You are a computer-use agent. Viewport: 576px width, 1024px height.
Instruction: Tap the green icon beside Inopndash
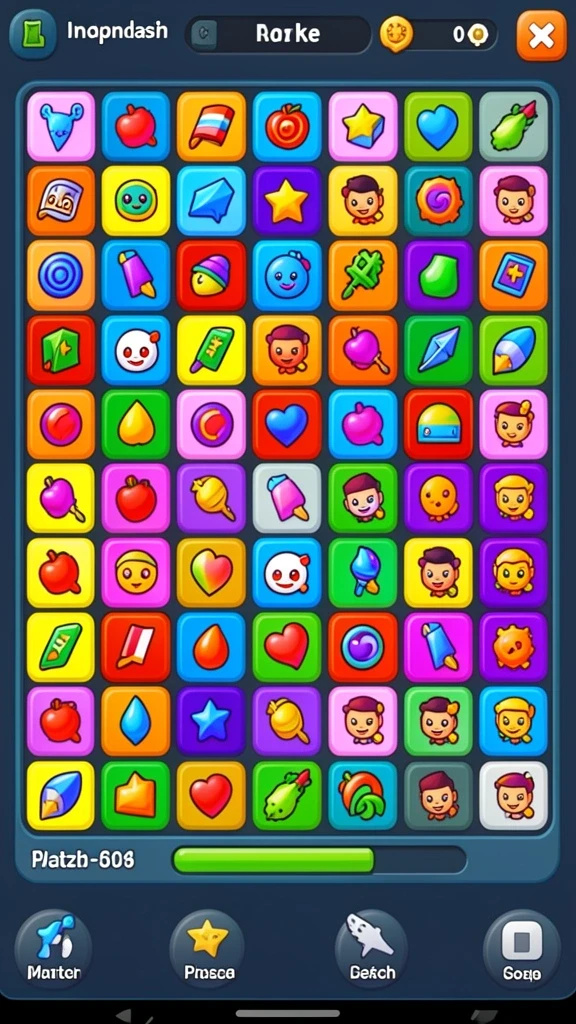point(33,35)
